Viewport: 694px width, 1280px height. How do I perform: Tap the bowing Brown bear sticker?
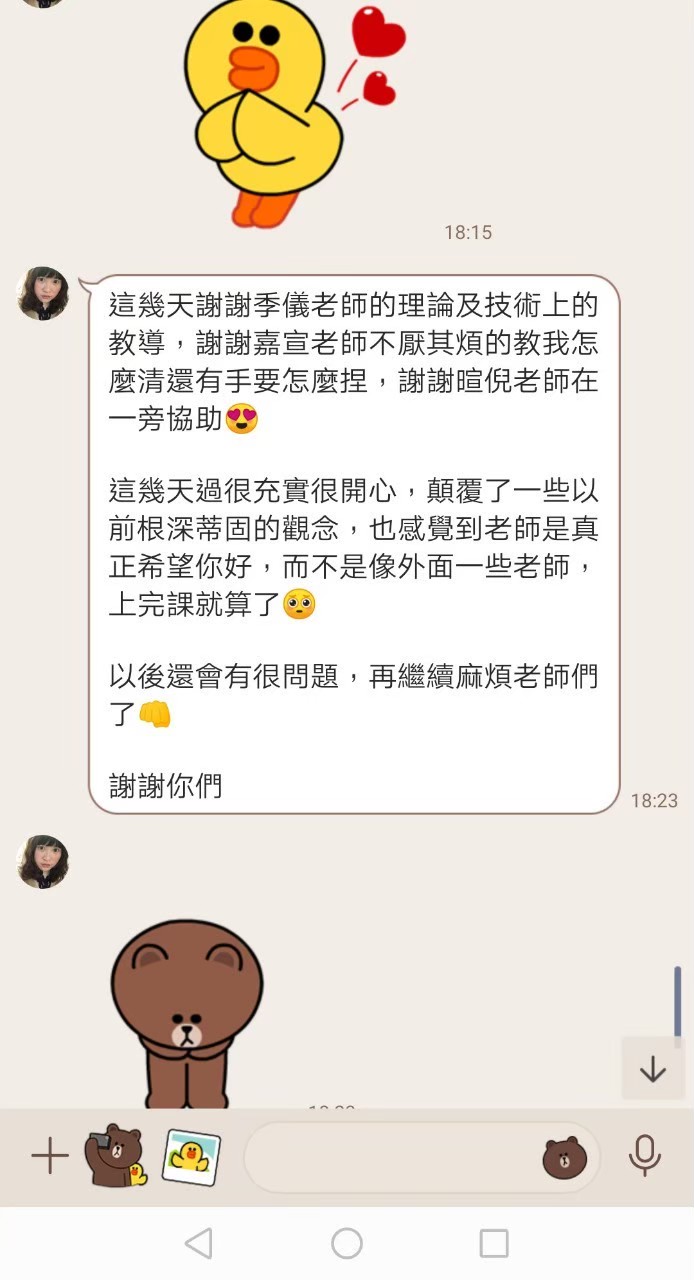[187, 1010]
